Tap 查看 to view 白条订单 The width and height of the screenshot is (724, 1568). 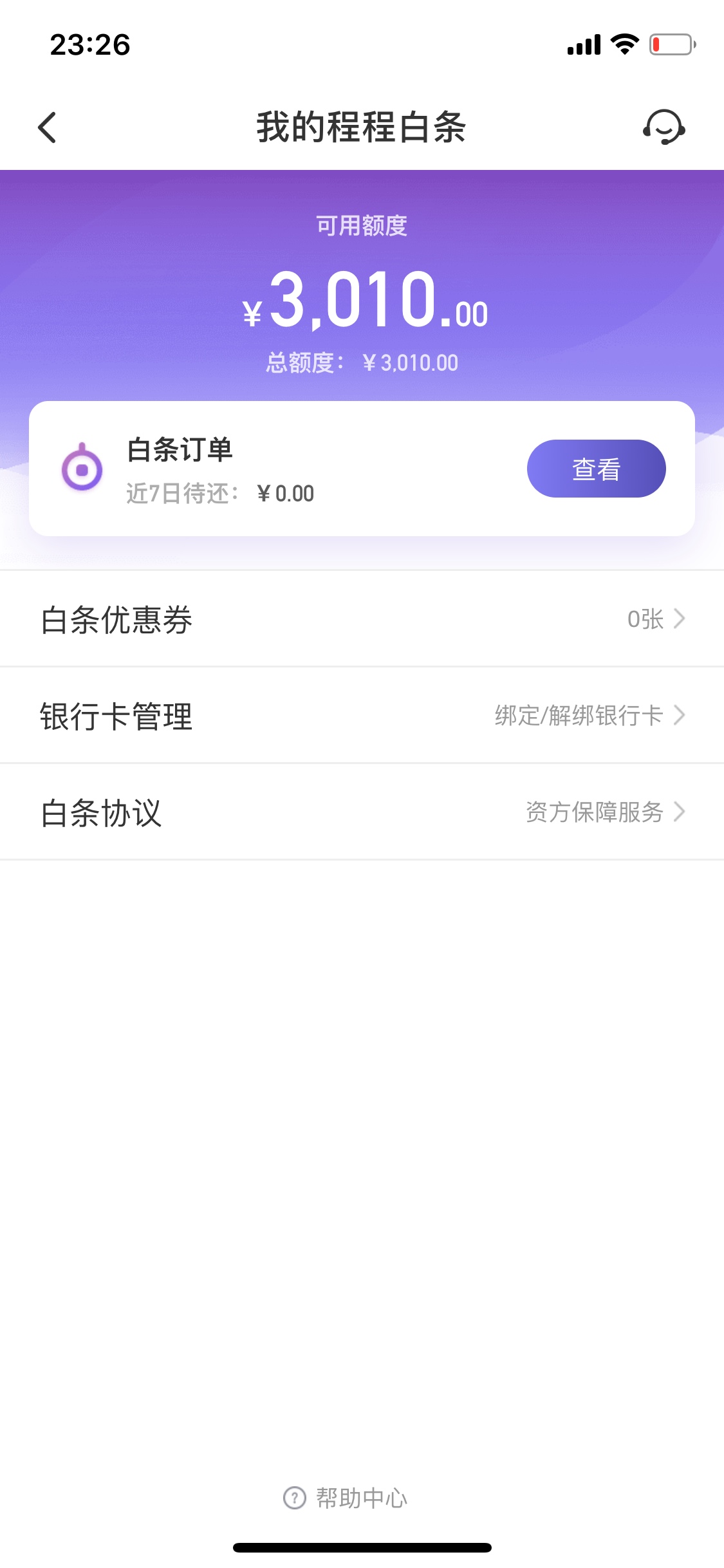[596, 469]
